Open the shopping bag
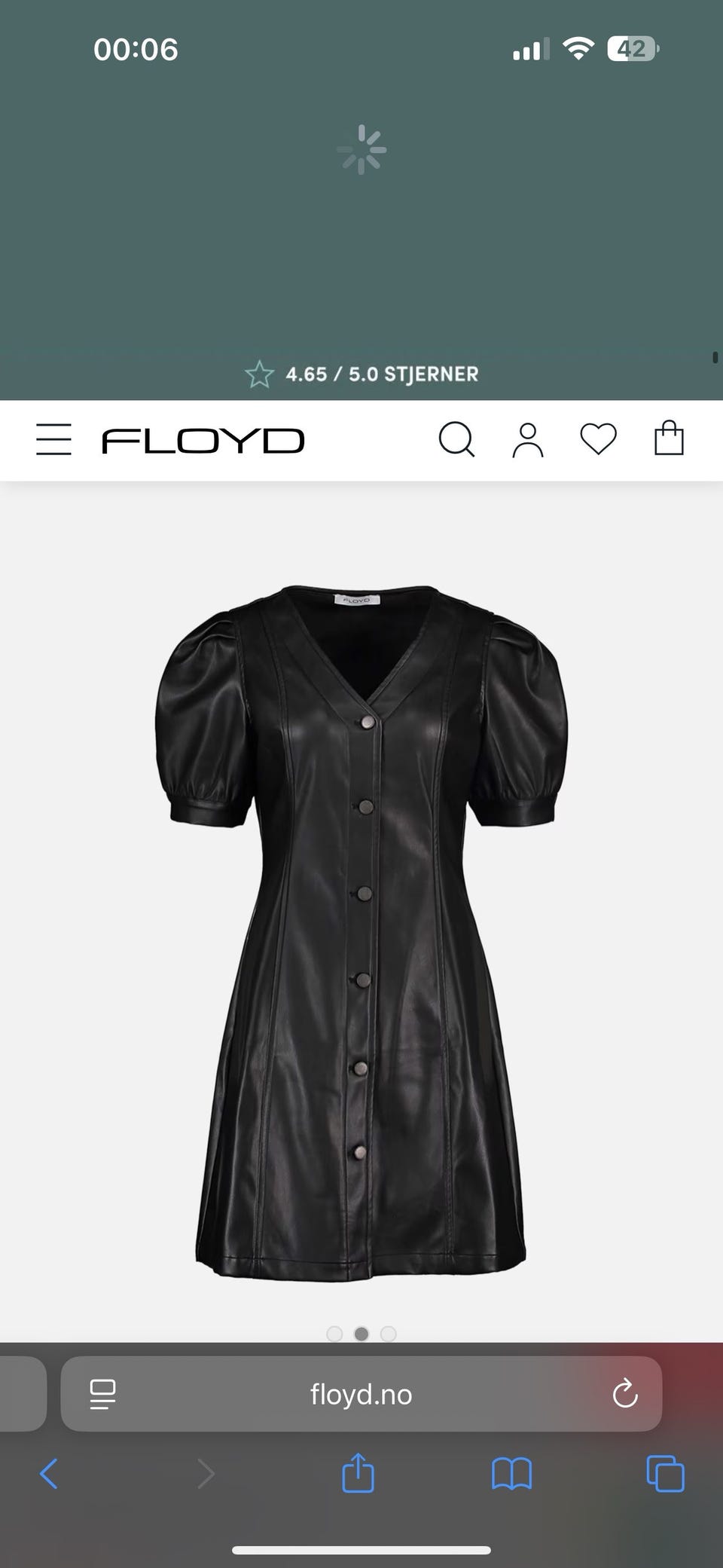The image size is (723, 1568). [x=669, y=439]
